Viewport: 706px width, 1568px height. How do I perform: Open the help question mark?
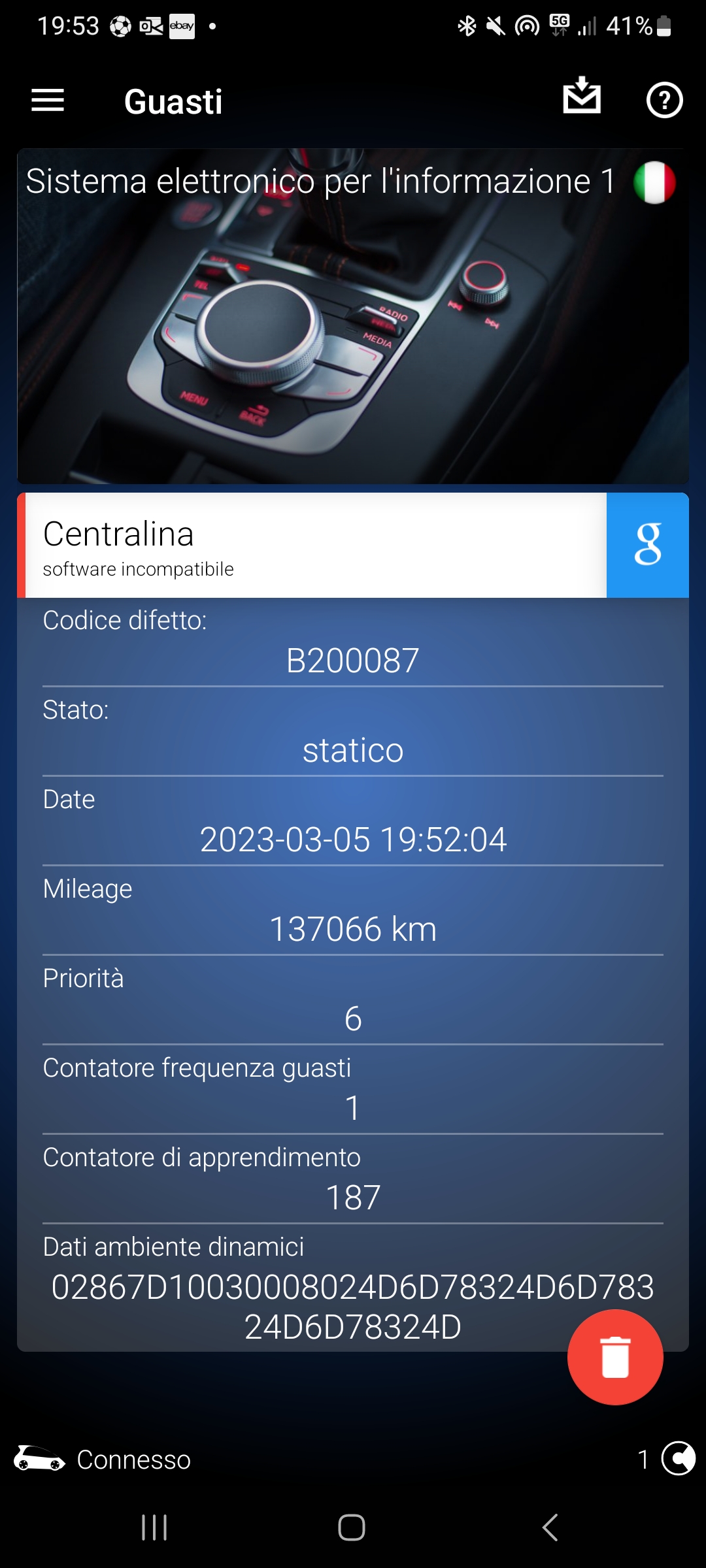[664, 101]
